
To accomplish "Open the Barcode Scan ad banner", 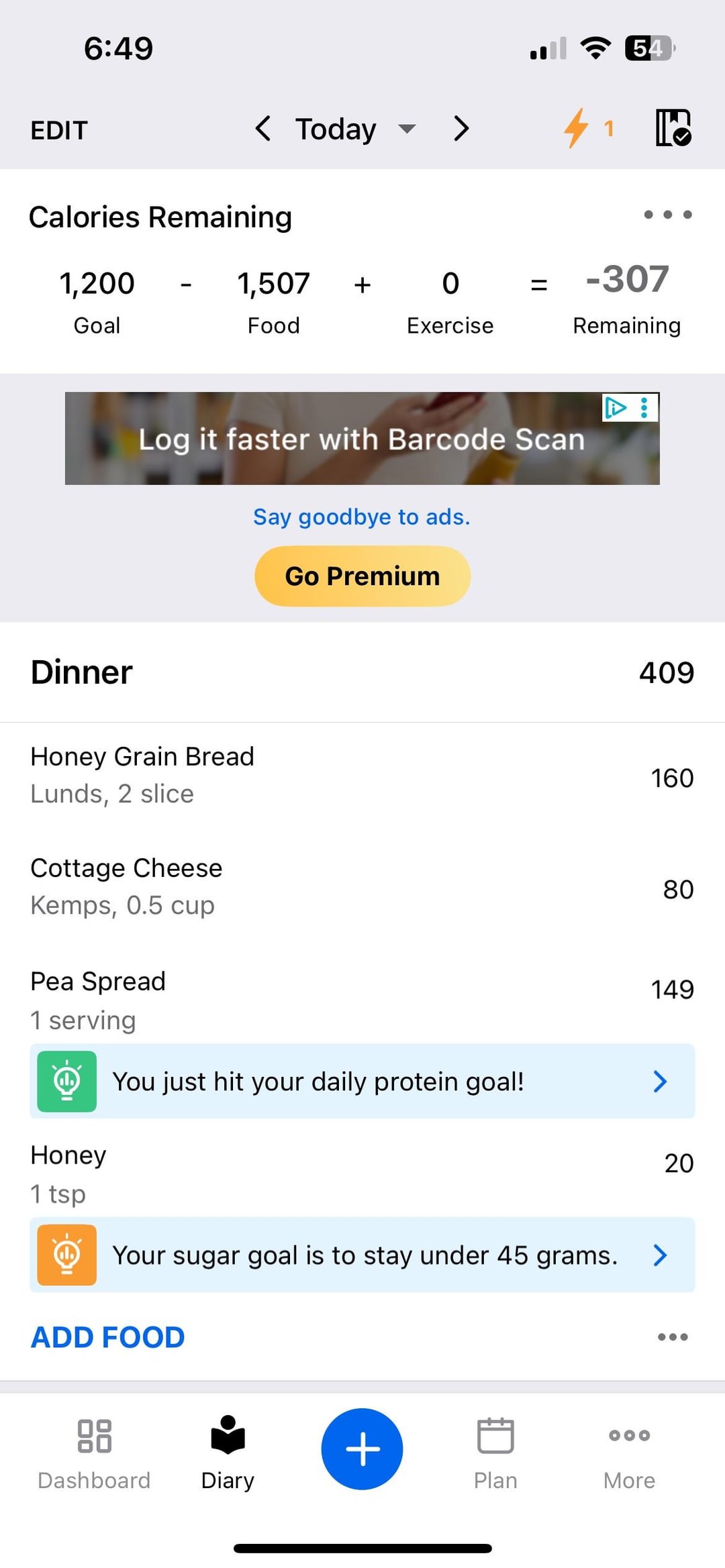I will tap(362, 439).
